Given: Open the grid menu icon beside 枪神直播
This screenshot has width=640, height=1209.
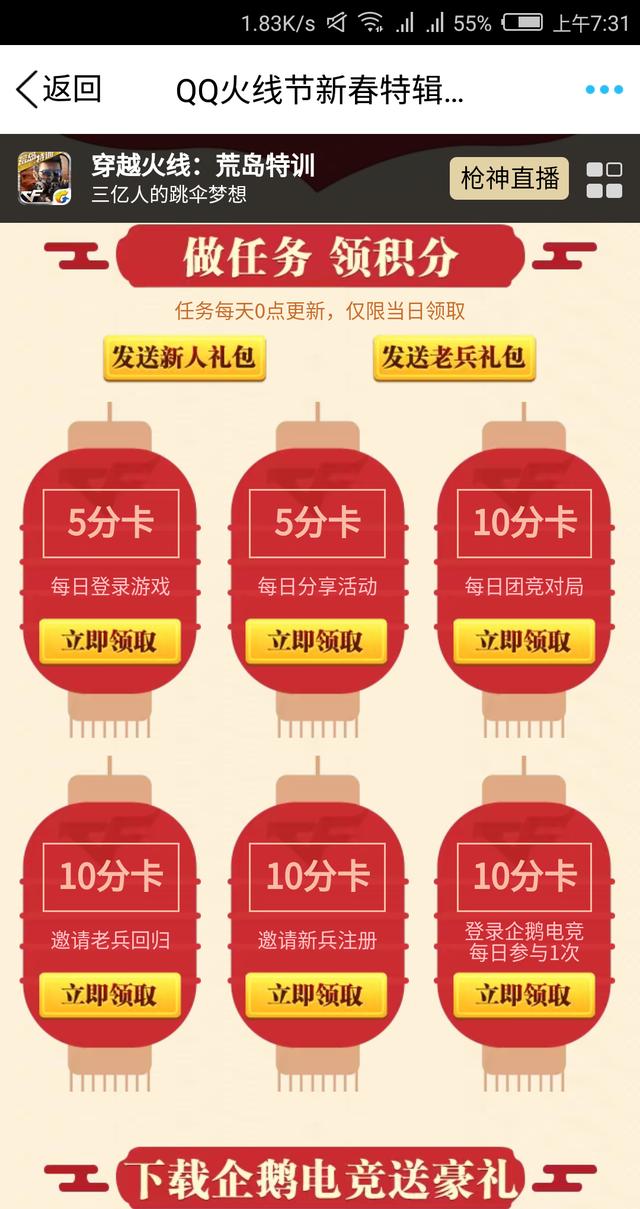Looking at the screenshot, I should (x=604, y=179).
